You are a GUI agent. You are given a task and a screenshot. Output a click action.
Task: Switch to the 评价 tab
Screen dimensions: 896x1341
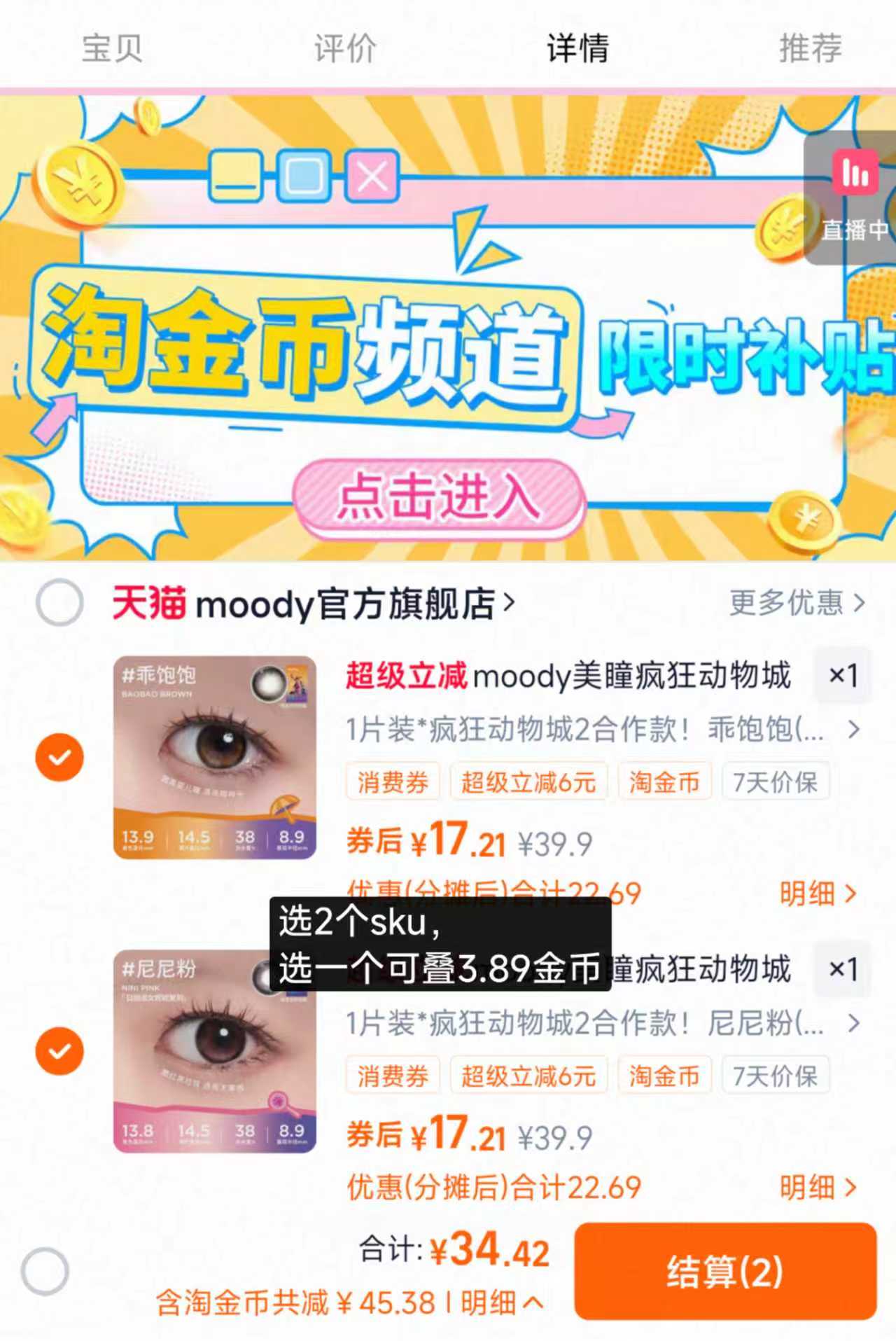point(346,49)
